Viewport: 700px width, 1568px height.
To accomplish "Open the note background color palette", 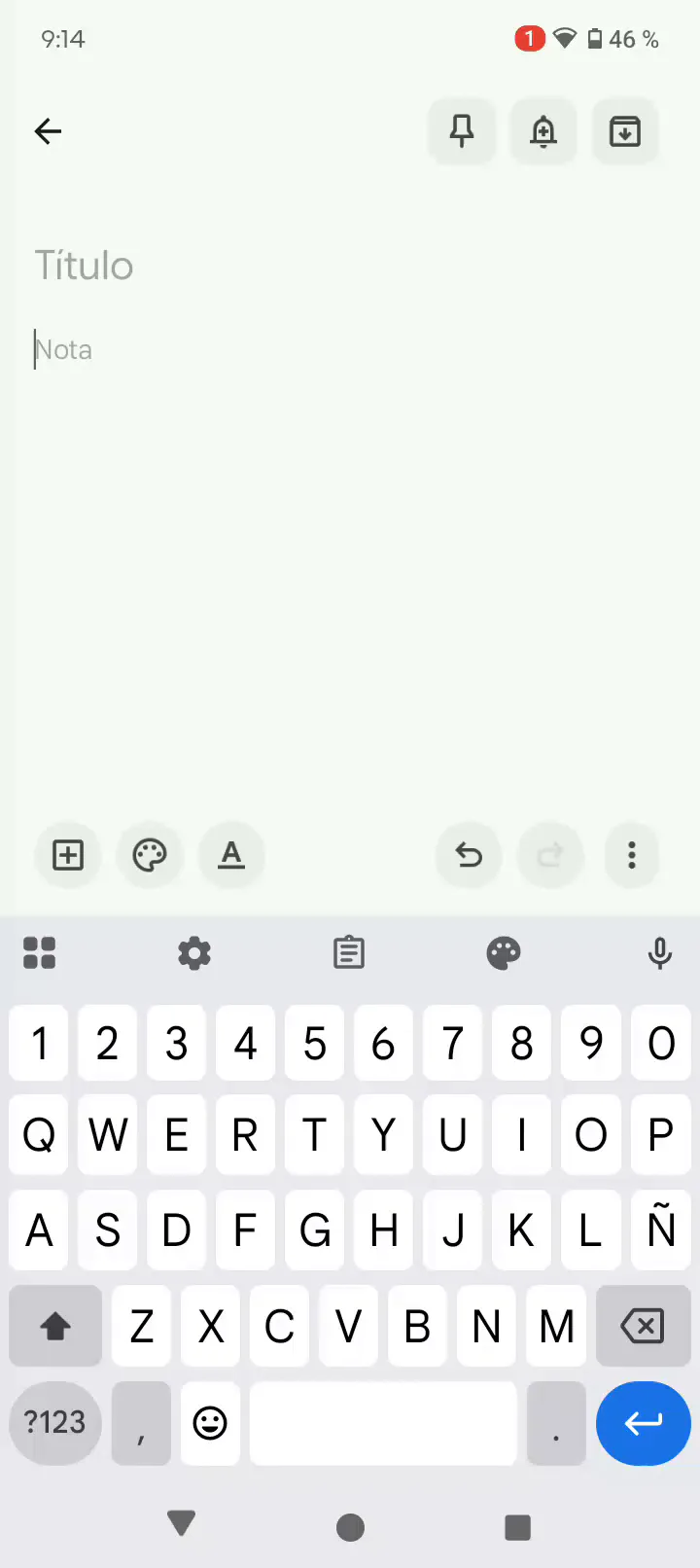I will (150, 855).
